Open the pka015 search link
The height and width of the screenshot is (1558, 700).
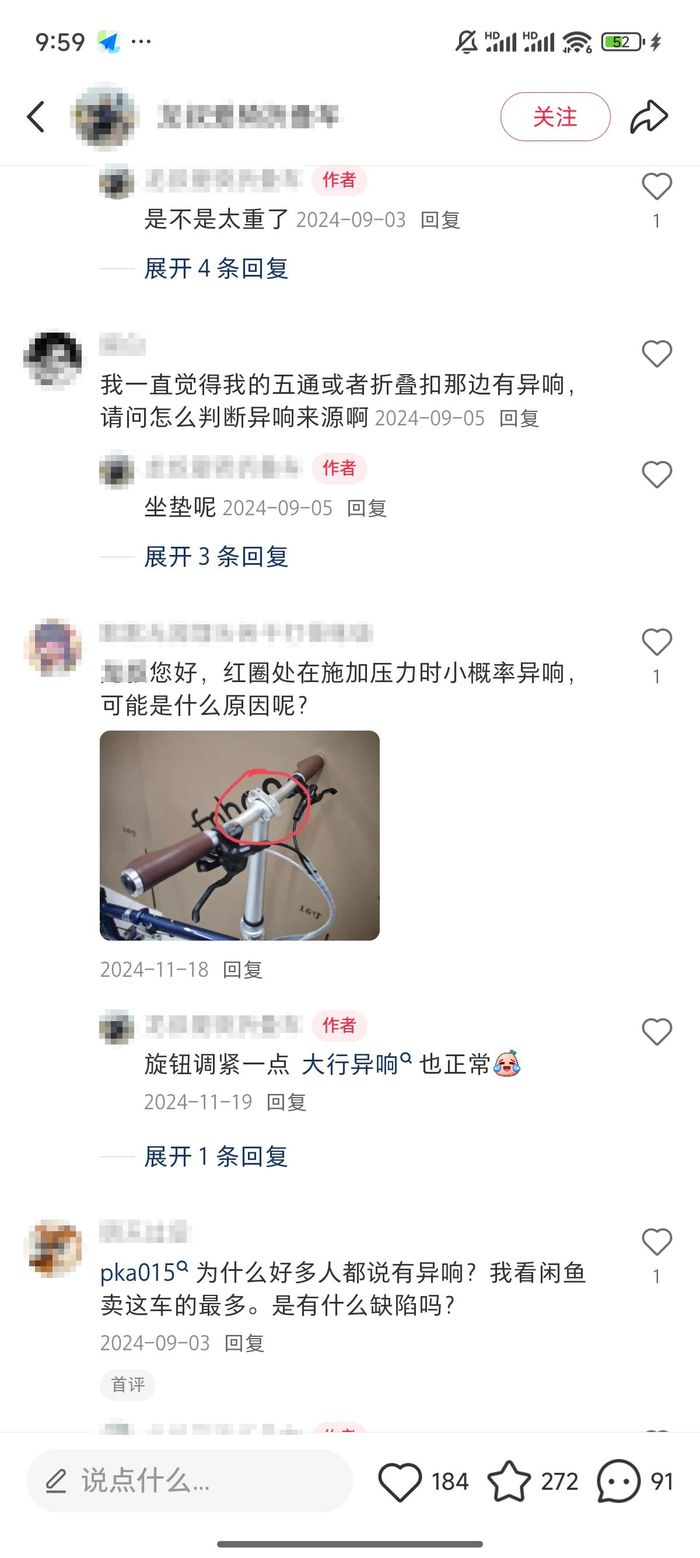(144, 1273)
